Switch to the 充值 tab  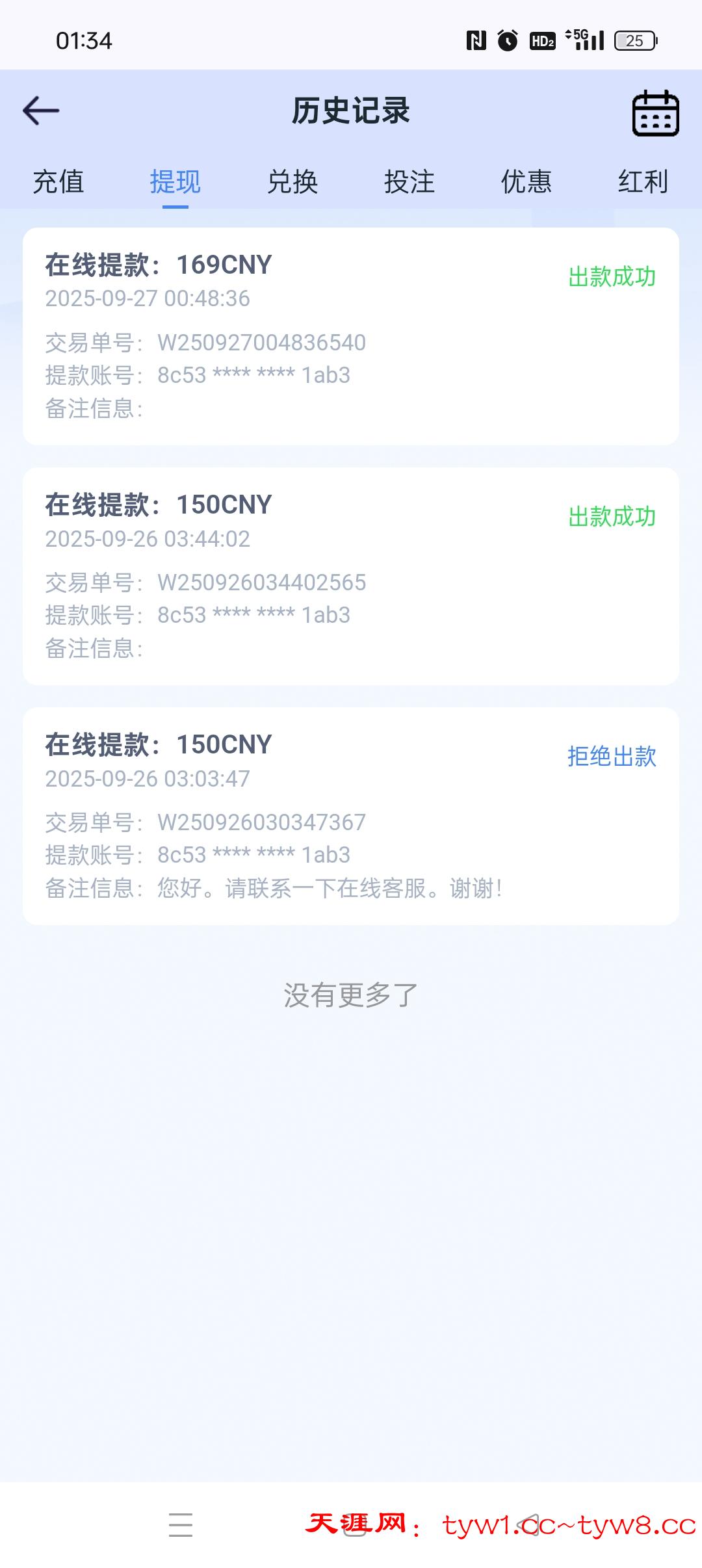click(x=58, y=181)
